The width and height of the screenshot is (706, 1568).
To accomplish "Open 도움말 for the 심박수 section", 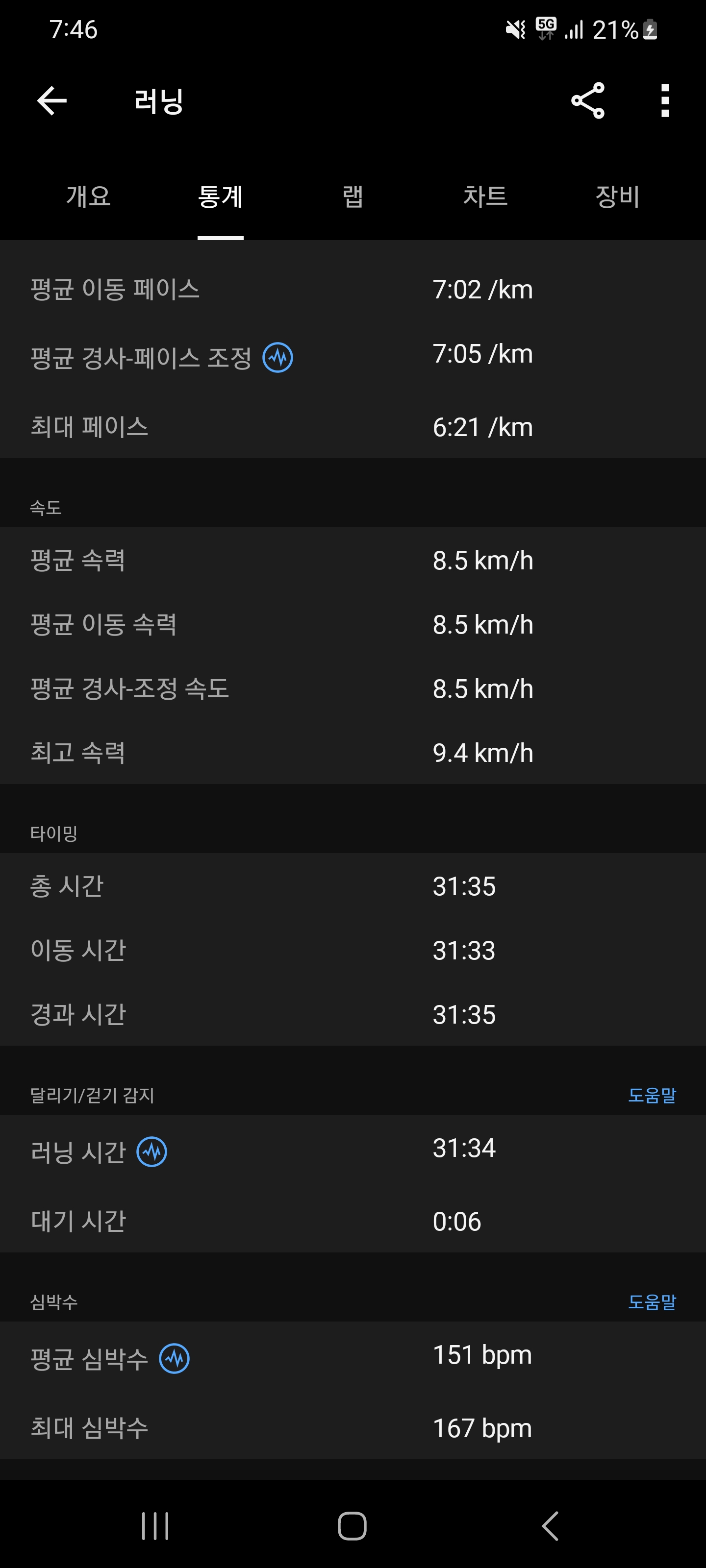I will coord(652,1302).
